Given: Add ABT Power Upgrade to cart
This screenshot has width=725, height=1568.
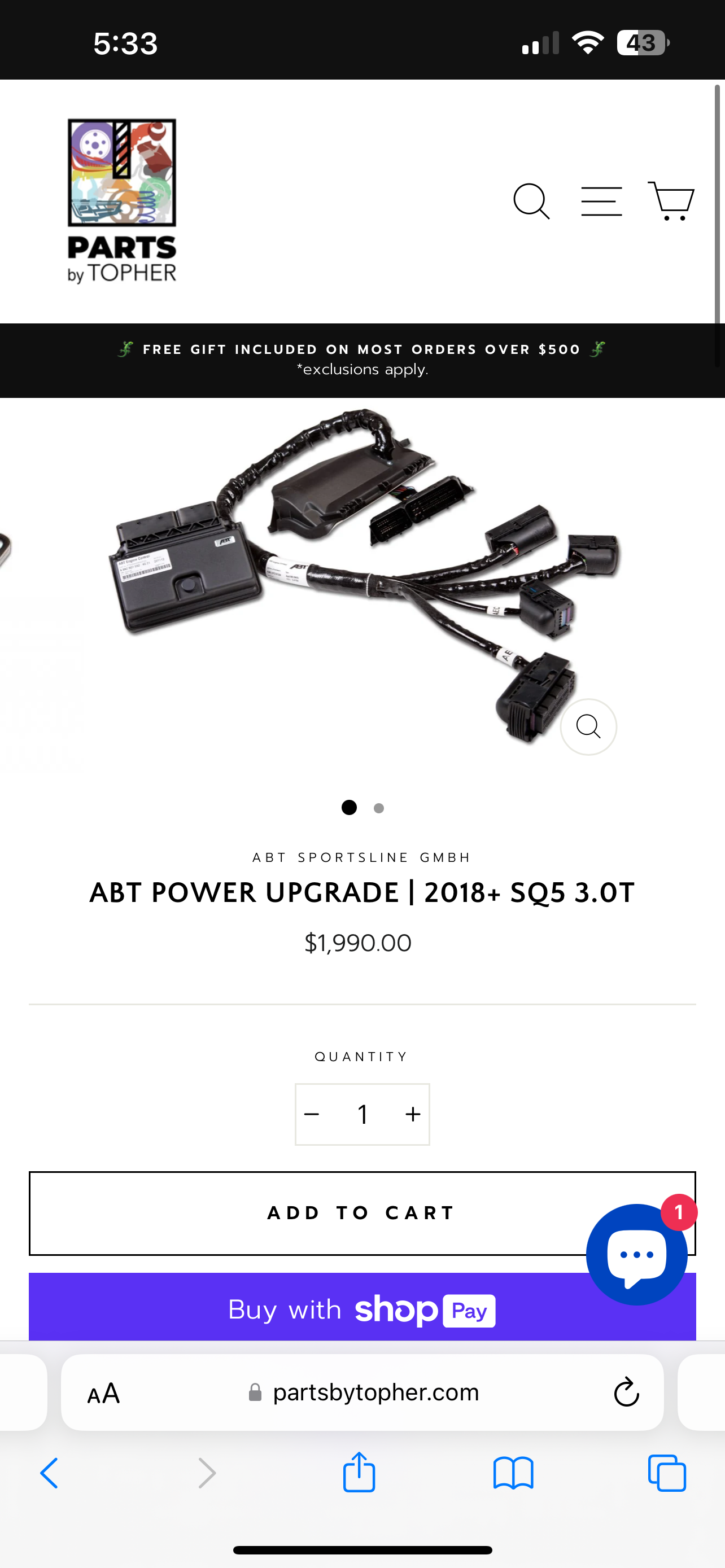Looking at the screenshot, I should click(362, 1213).
